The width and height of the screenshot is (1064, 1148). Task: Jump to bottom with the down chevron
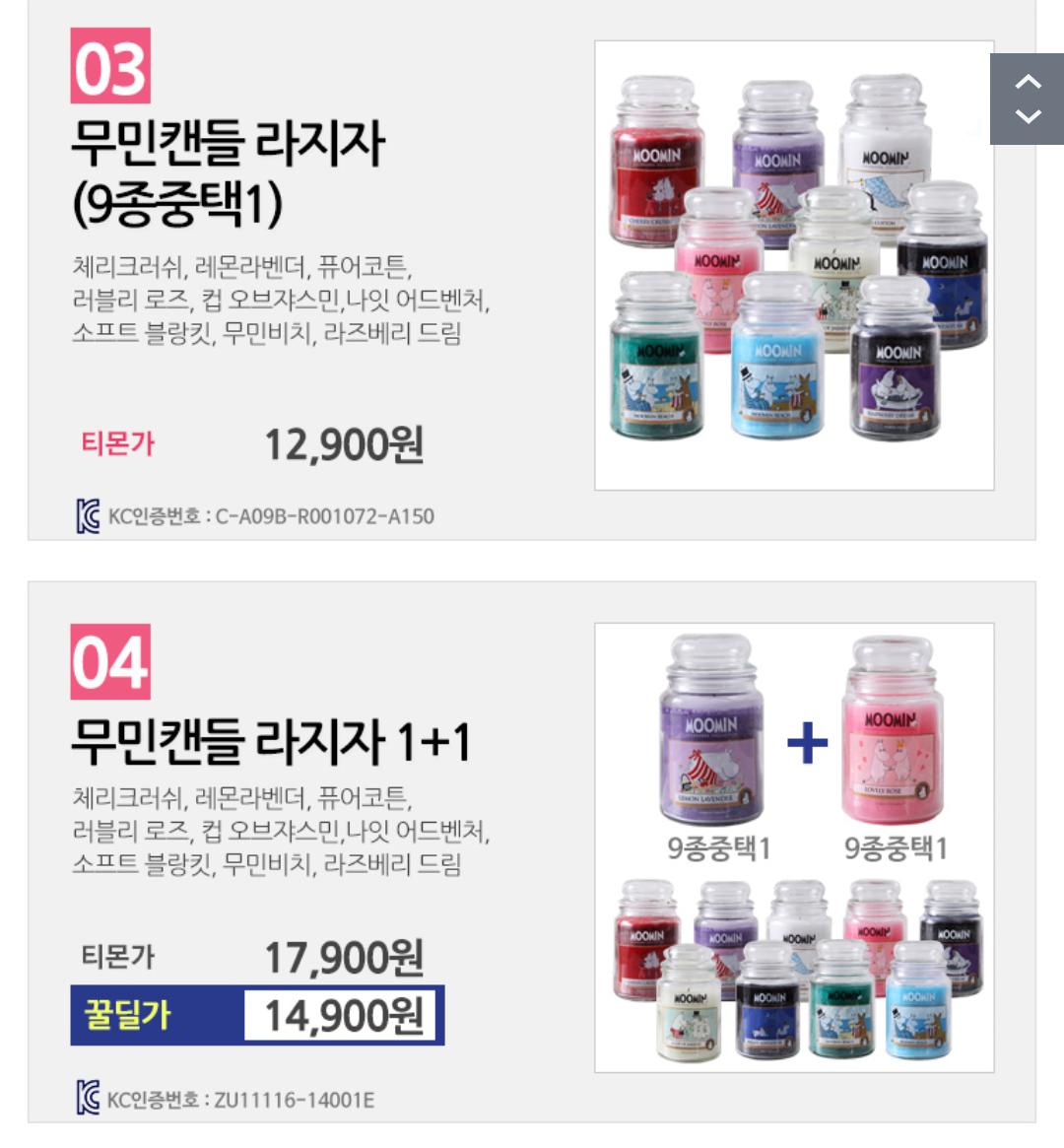pos(1028,116)
